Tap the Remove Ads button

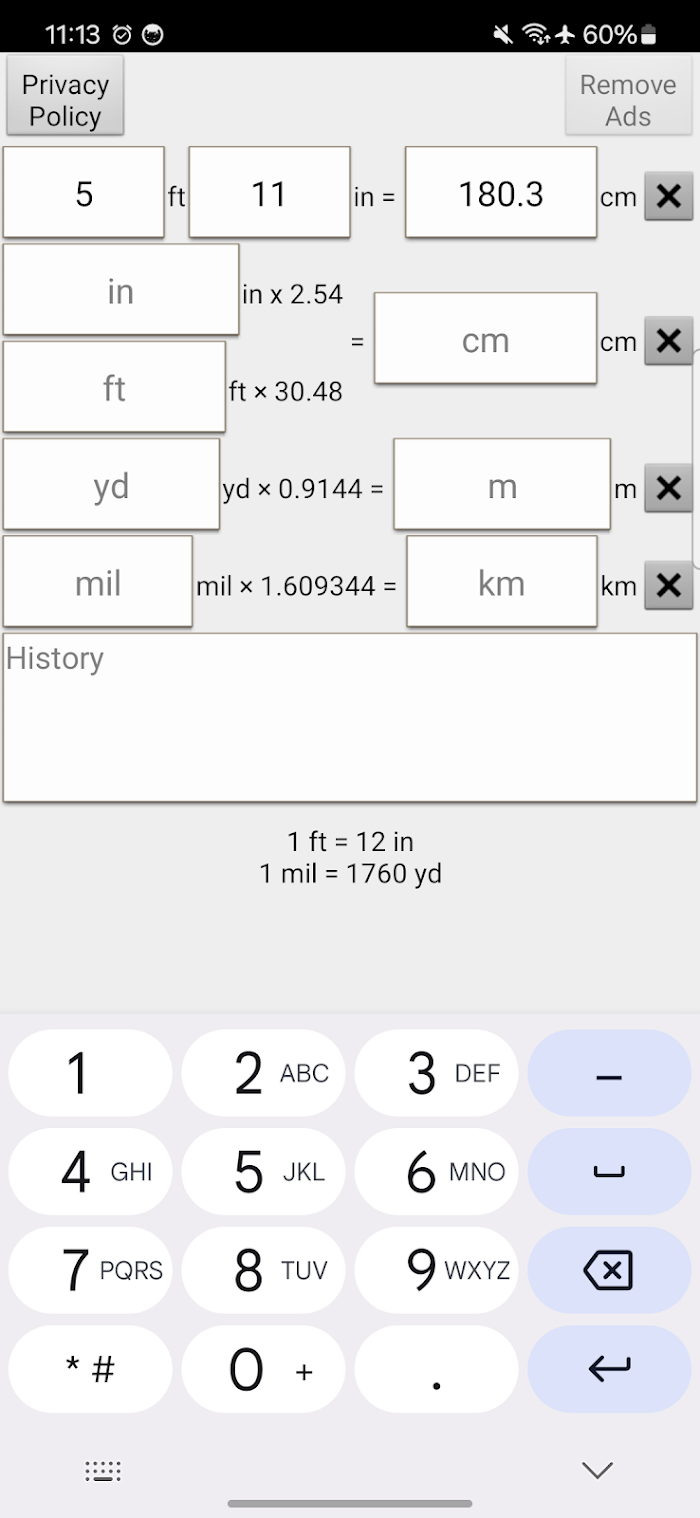627,100
